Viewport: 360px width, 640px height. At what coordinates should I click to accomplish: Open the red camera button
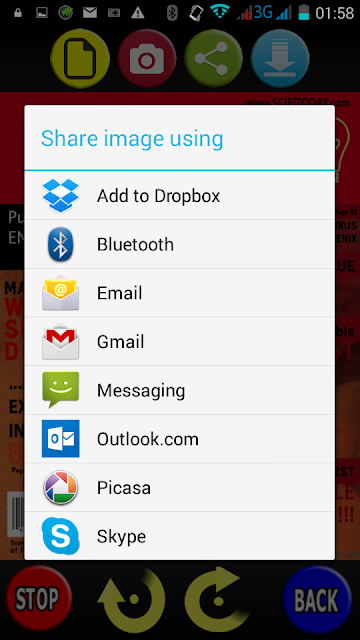pos(147,59)
